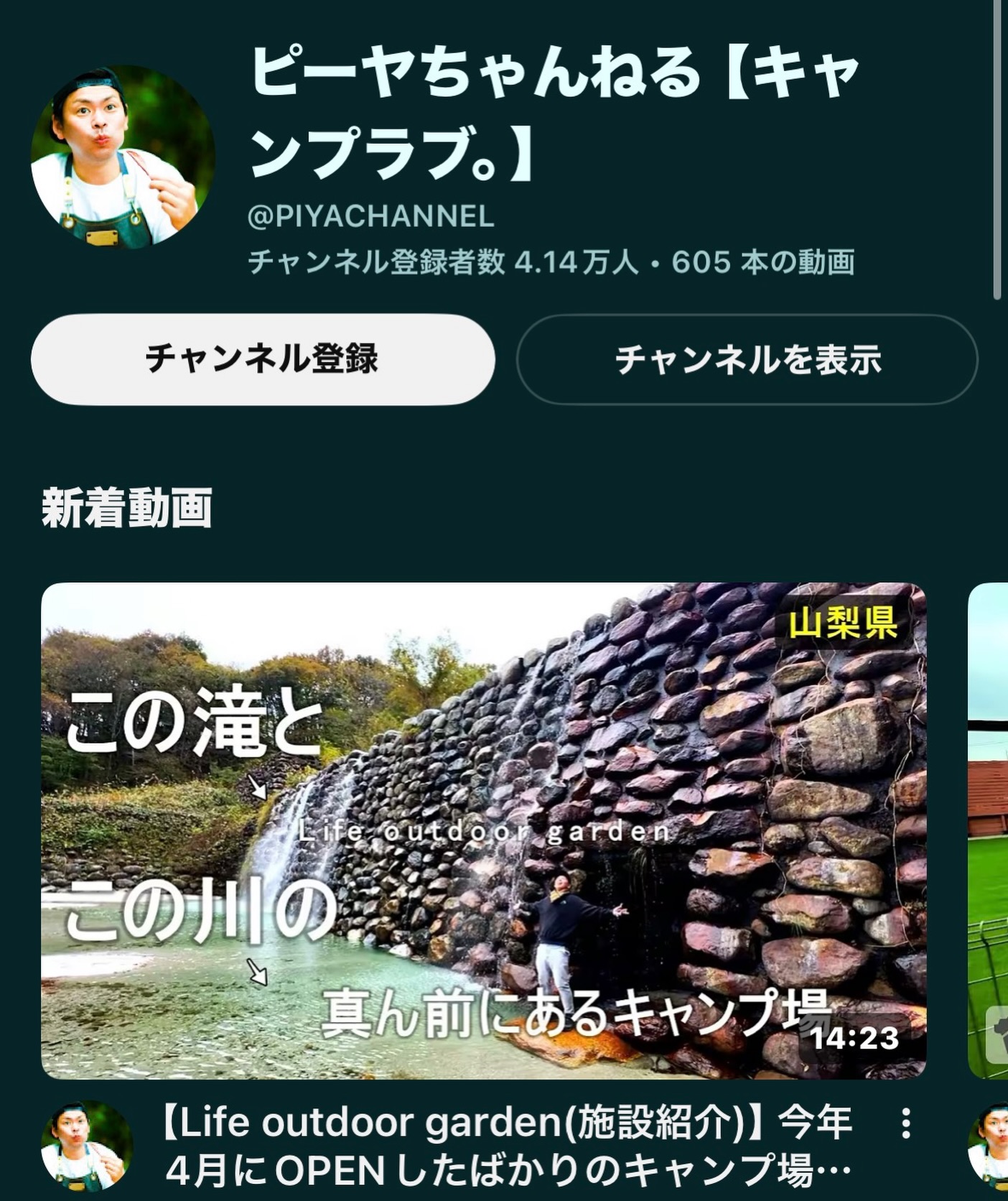Image resolution: width=1008 pixels, height=1201 pixels.
Task: Subscribe with the チャンネル登録 button
Action: 263,359
